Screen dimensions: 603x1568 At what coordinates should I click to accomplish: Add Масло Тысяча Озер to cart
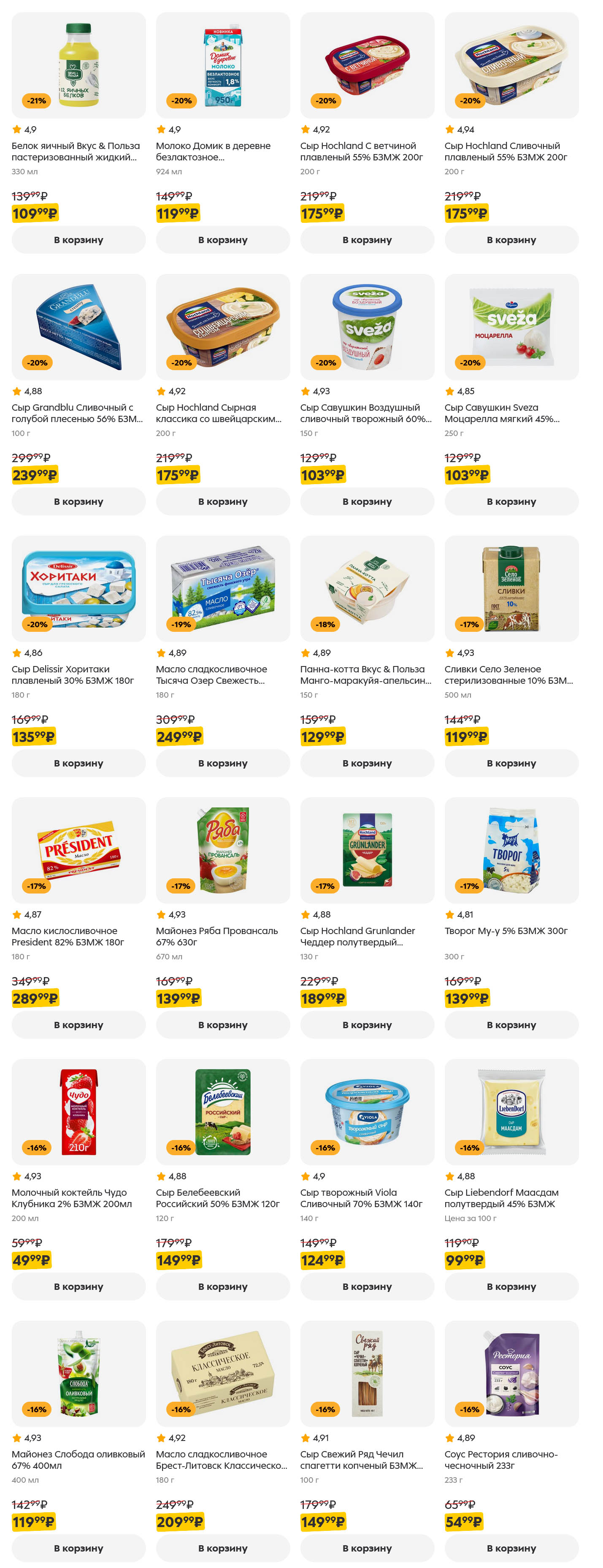click(223, 763)
